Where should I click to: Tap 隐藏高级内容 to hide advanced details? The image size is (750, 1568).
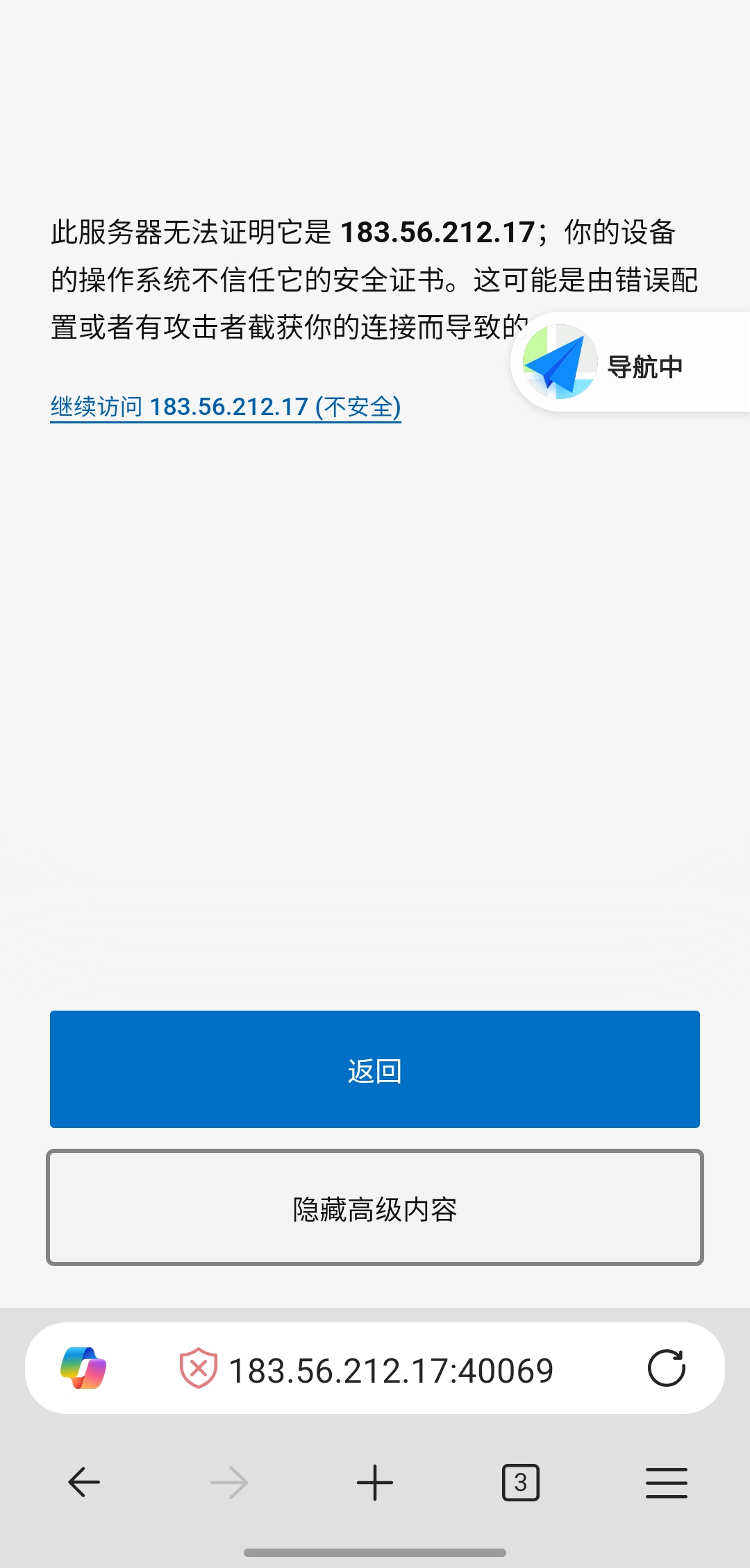click(x=375, y=1208)
